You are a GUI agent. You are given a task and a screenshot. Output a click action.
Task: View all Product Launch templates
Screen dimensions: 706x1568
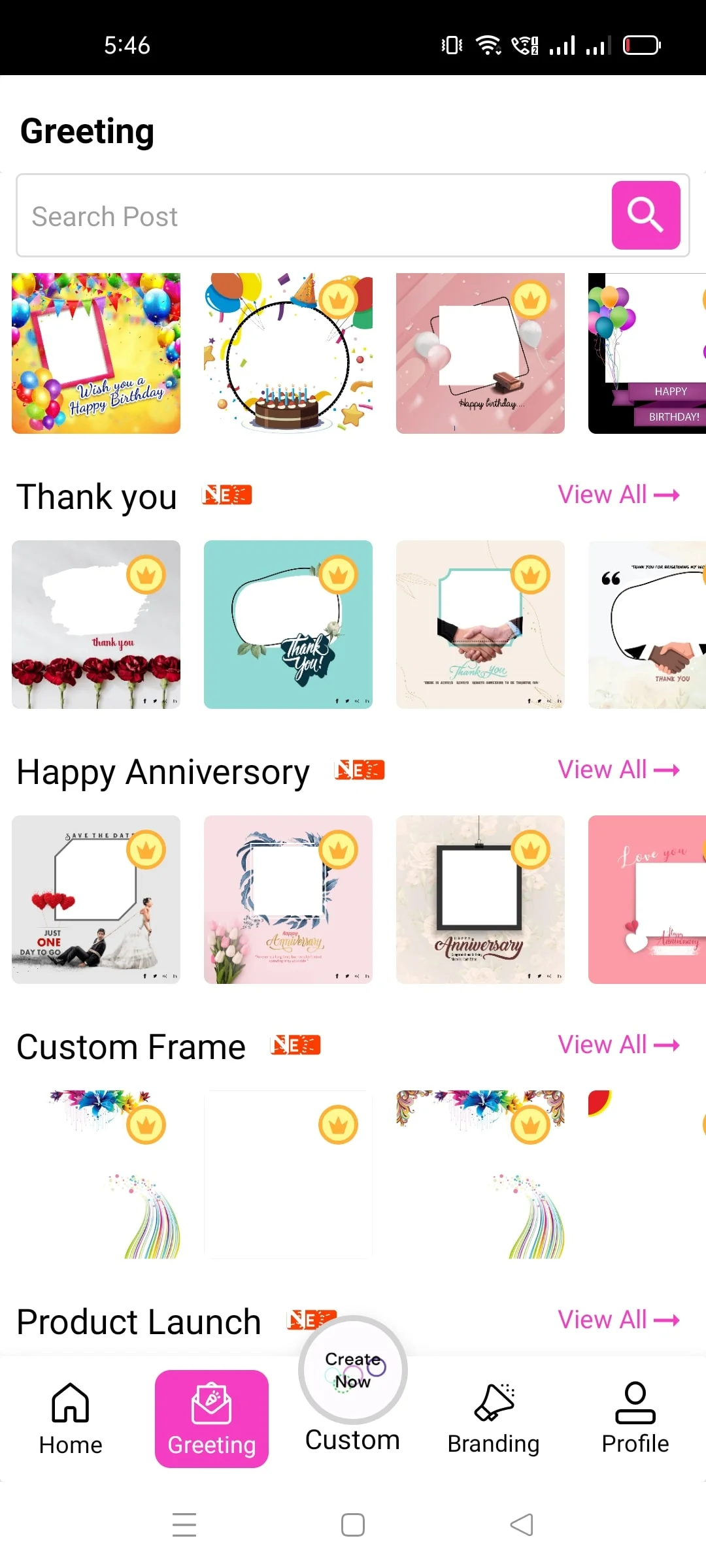pyautogui.click(x=618, y=1320)
